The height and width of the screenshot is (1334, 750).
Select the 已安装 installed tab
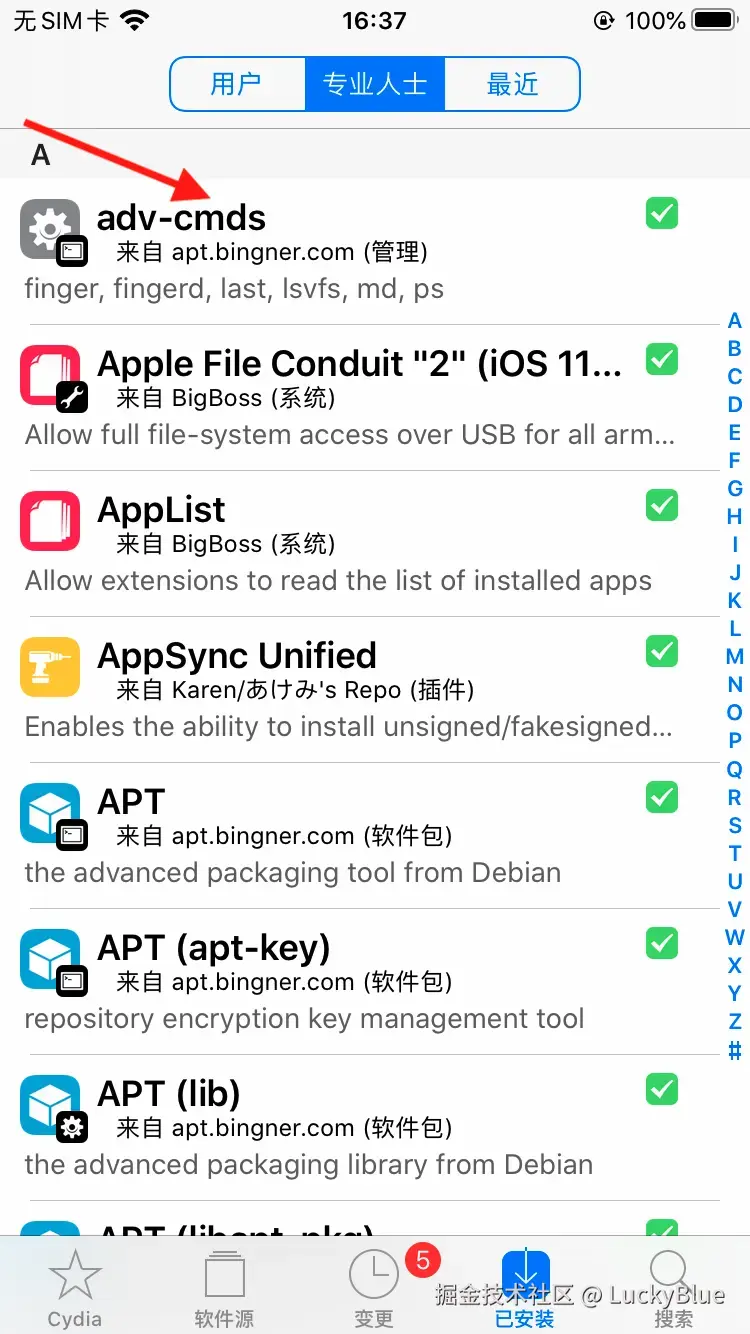pos(525,1288)
